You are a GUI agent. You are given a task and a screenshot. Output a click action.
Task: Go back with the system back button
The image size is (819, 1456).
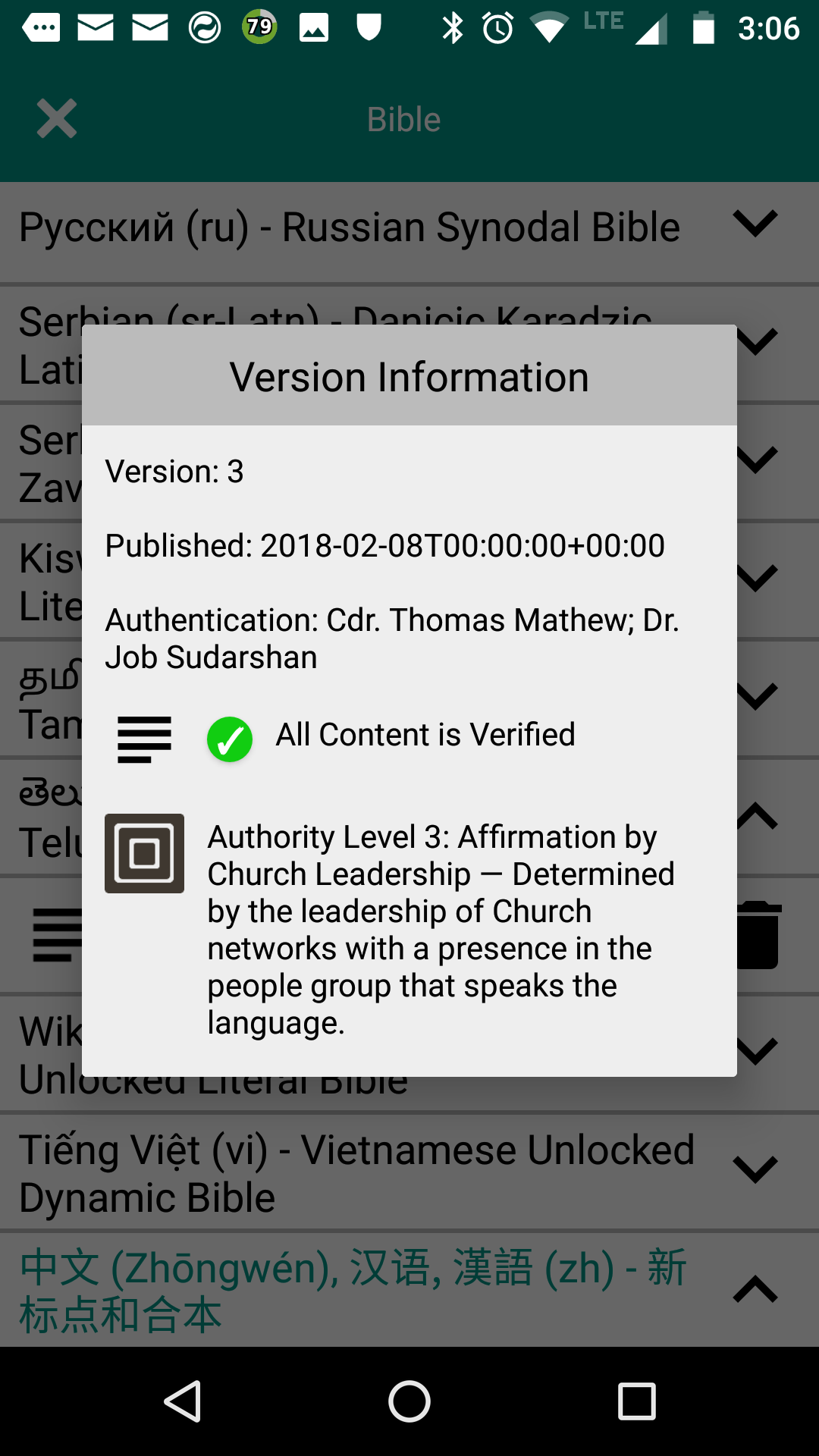[183, 1401]
